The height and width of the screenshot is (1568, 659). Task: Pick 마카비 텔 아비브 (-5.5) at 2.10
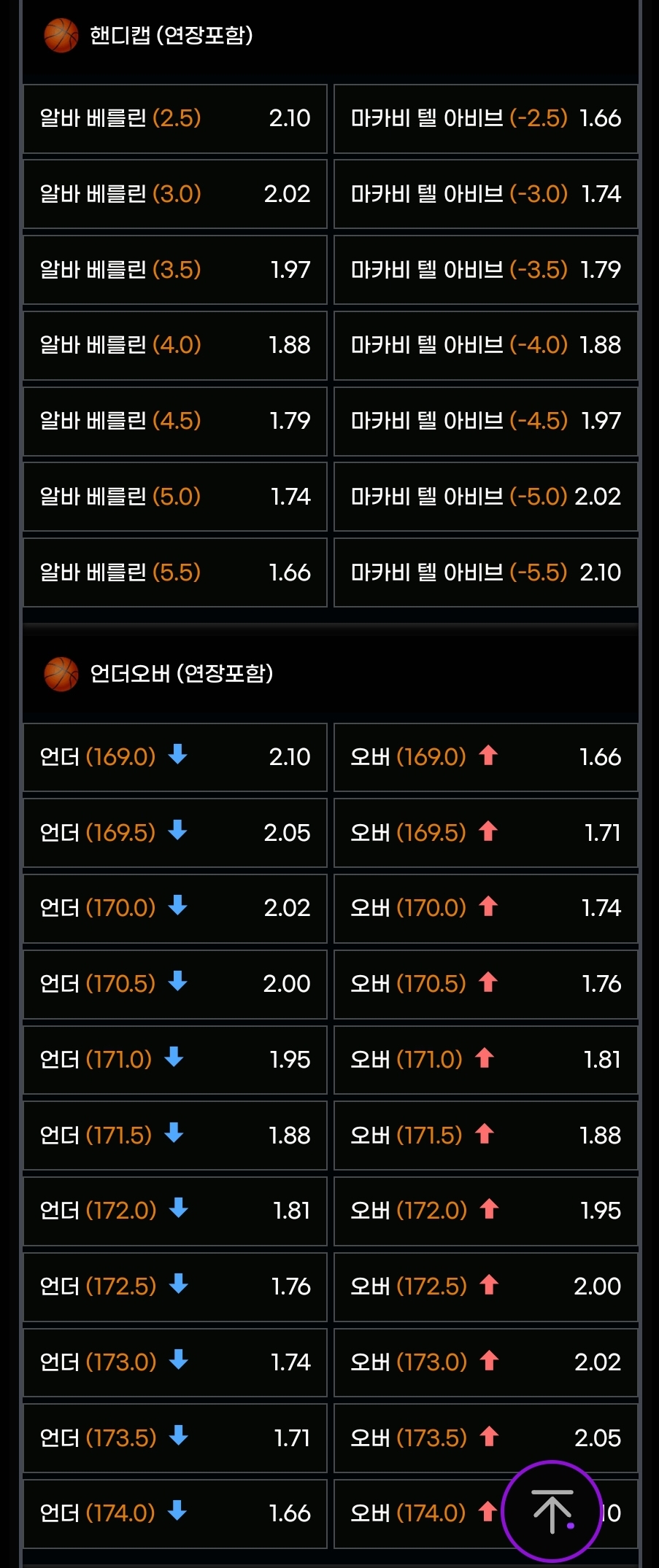pyautogui.click(x=485, y=573)
